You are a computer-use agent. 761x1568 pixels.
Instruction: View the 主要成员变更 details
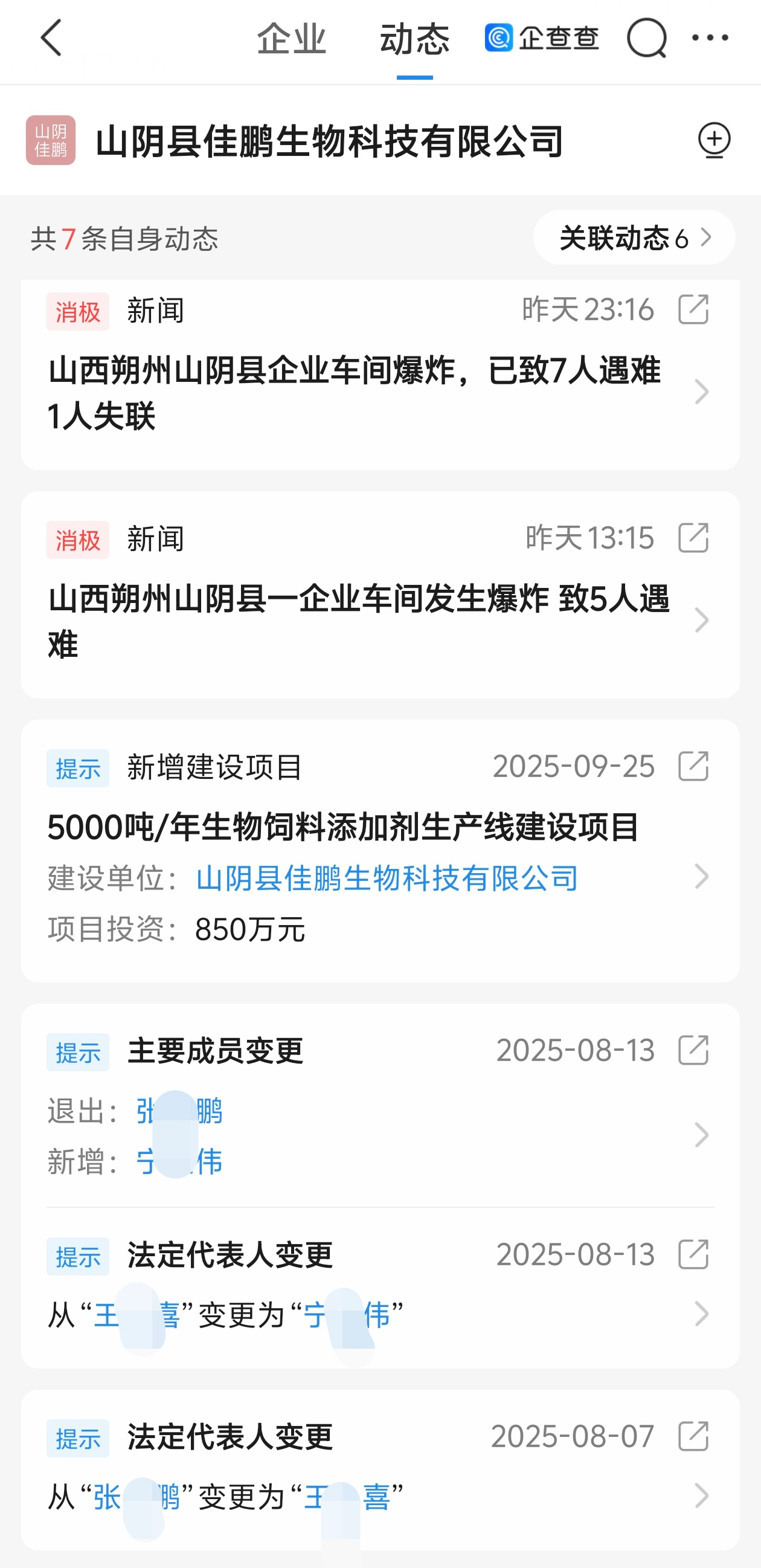coord(365,1136)
